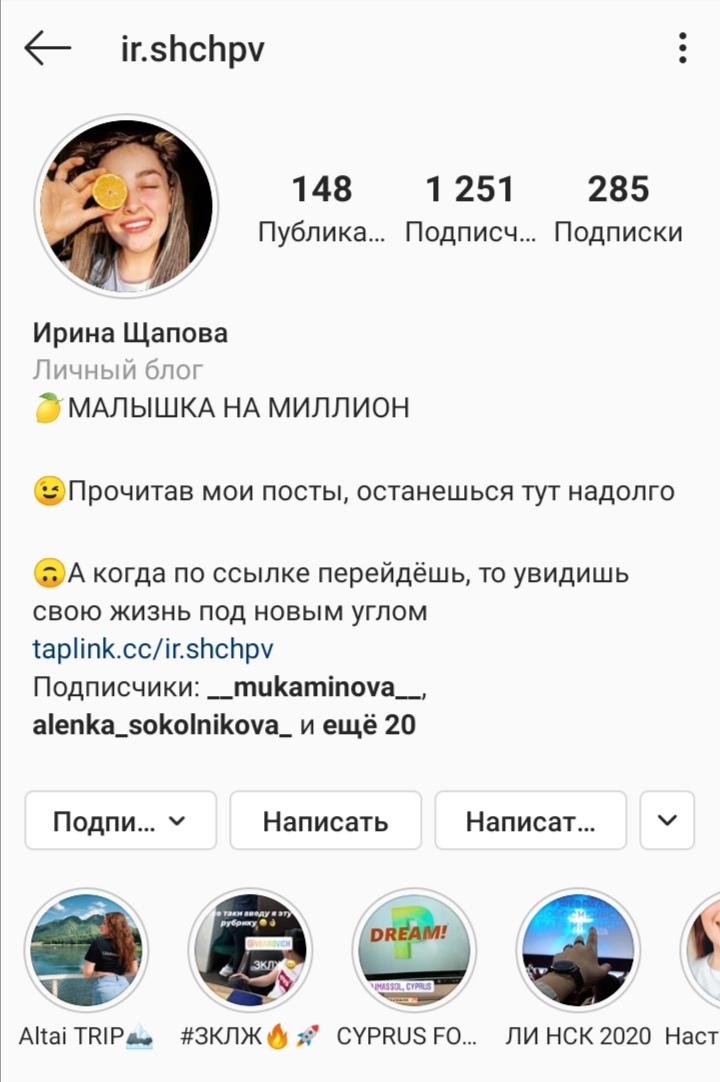This screenshot has width=720, height=1082.
Task: Open the three-dot overflow menu
Action: (x=682, y=48)
